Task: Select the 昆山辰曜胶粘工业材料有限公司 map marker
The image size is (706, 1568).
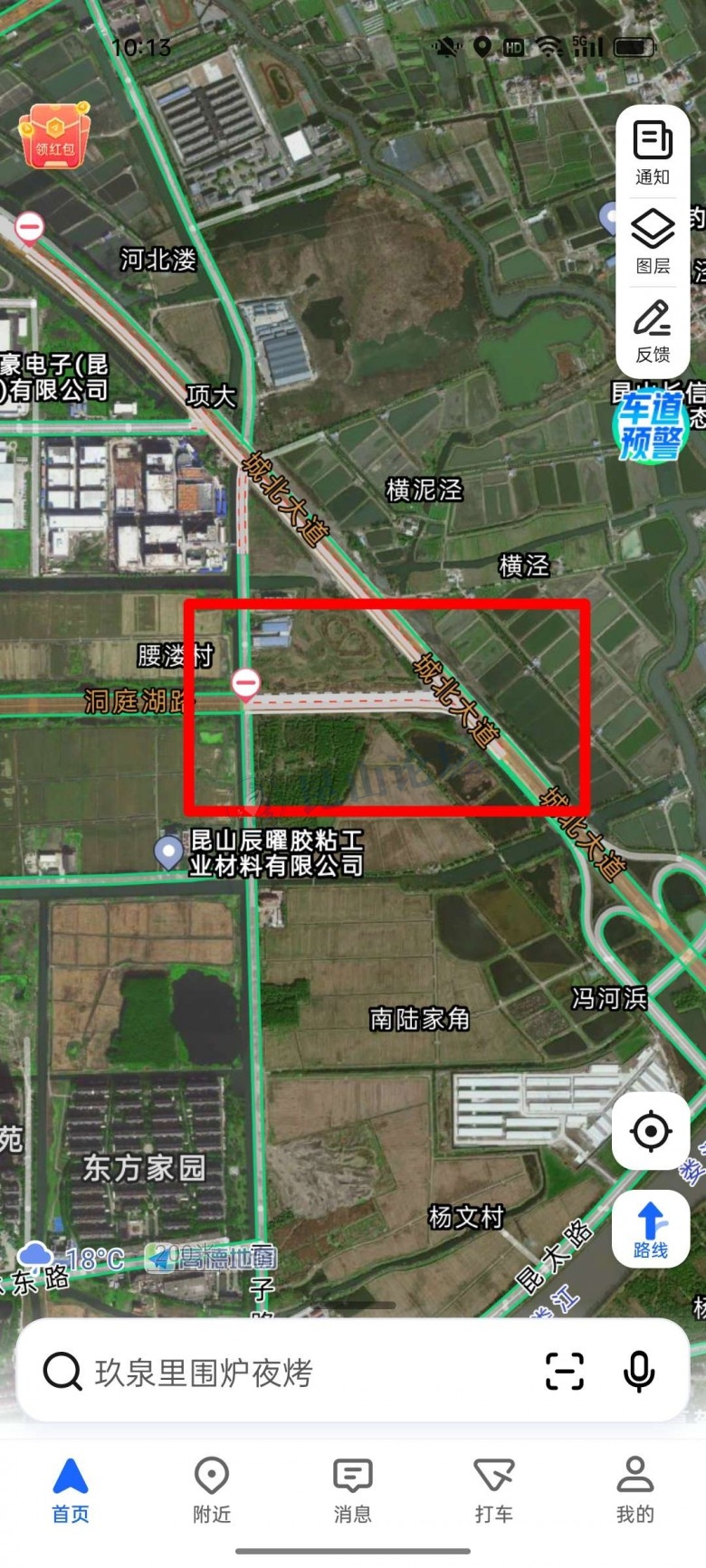Action: (x=168, y=852)
